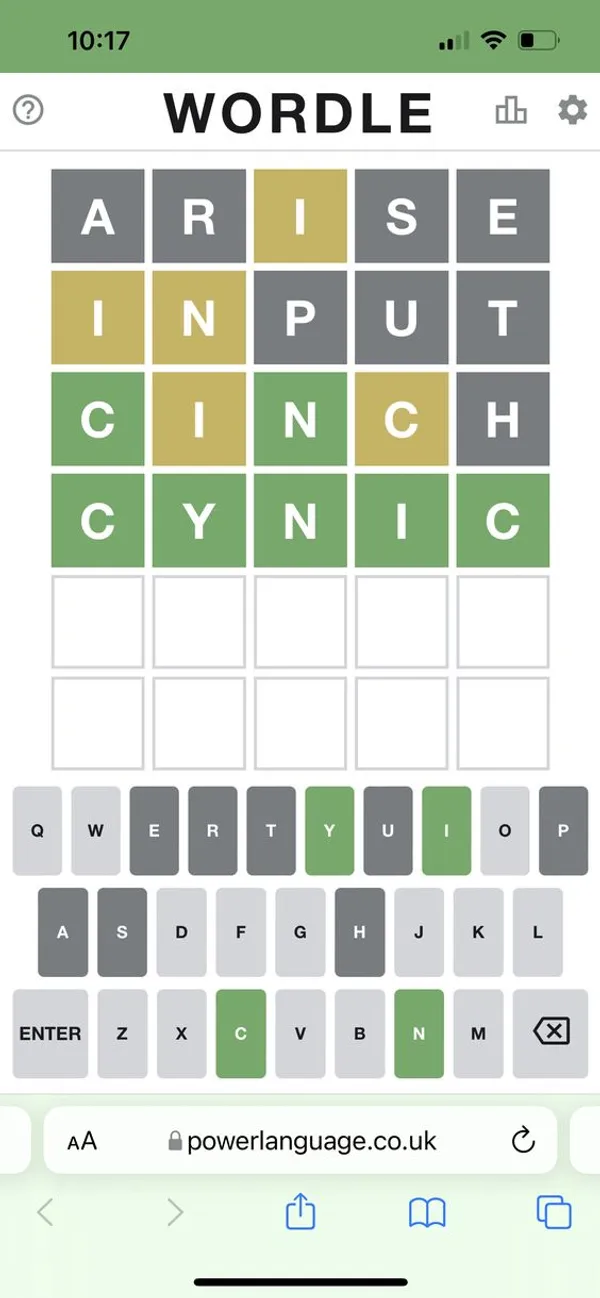
Task: Tap the letter M key
Action: point(478,1033)
